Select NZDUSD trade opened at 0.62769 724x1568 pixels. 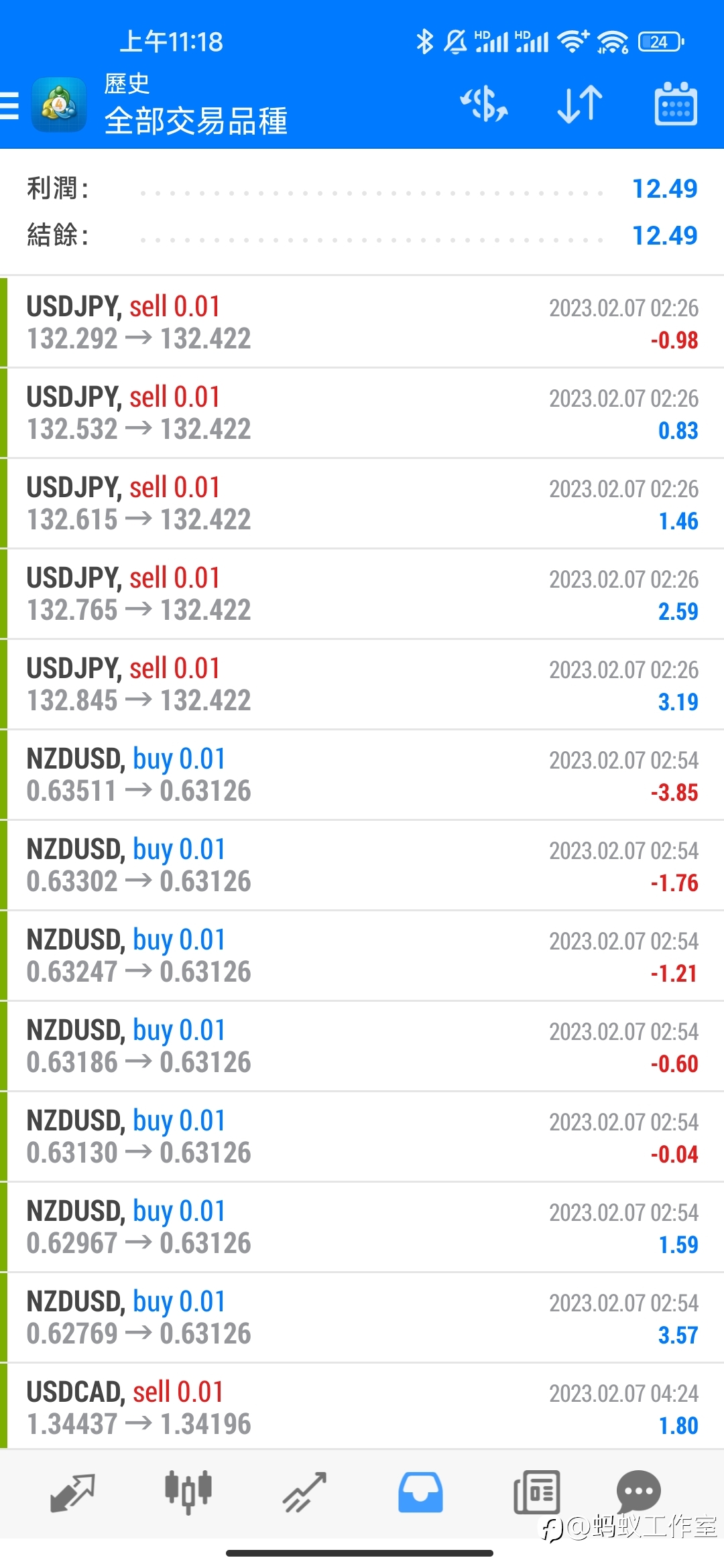coord(362,1317)
